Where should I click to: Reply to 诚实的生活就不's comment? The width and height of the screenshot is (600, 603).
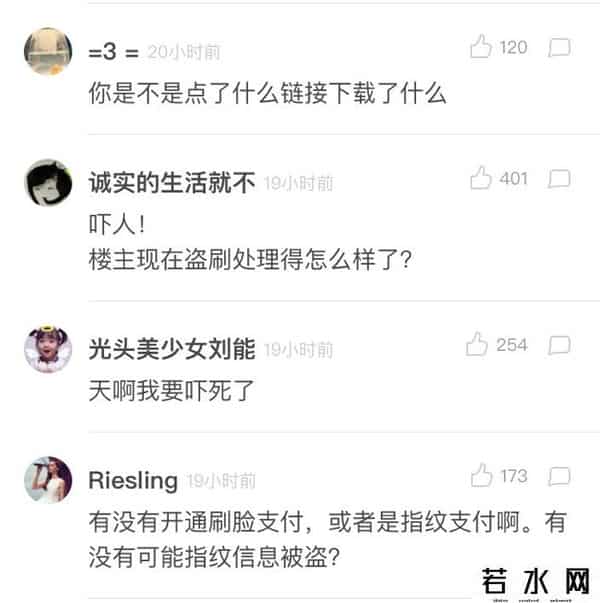coord(560,179)
